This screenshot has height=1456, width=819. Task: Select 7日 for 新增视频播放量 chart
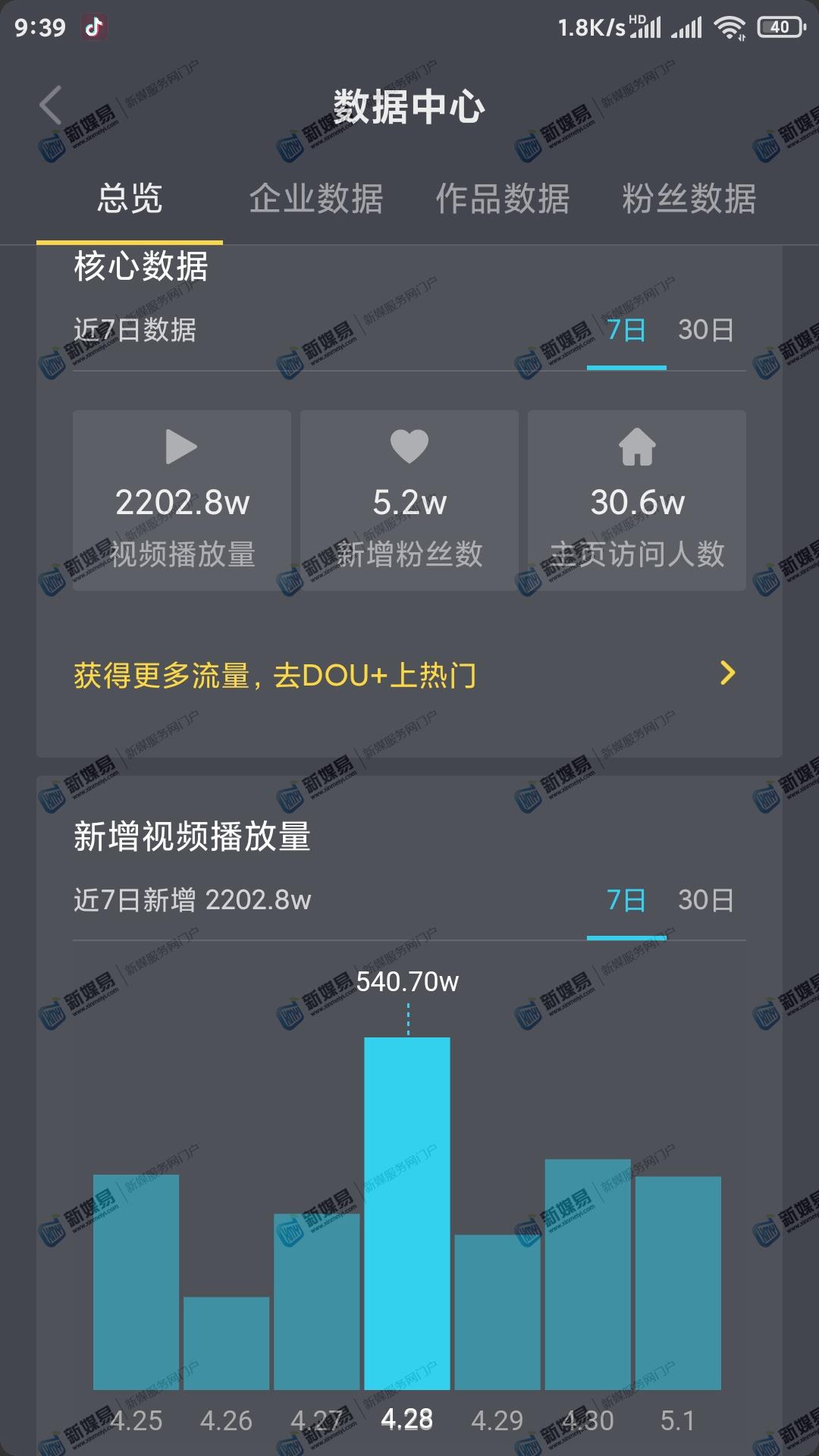pos(626,900)
